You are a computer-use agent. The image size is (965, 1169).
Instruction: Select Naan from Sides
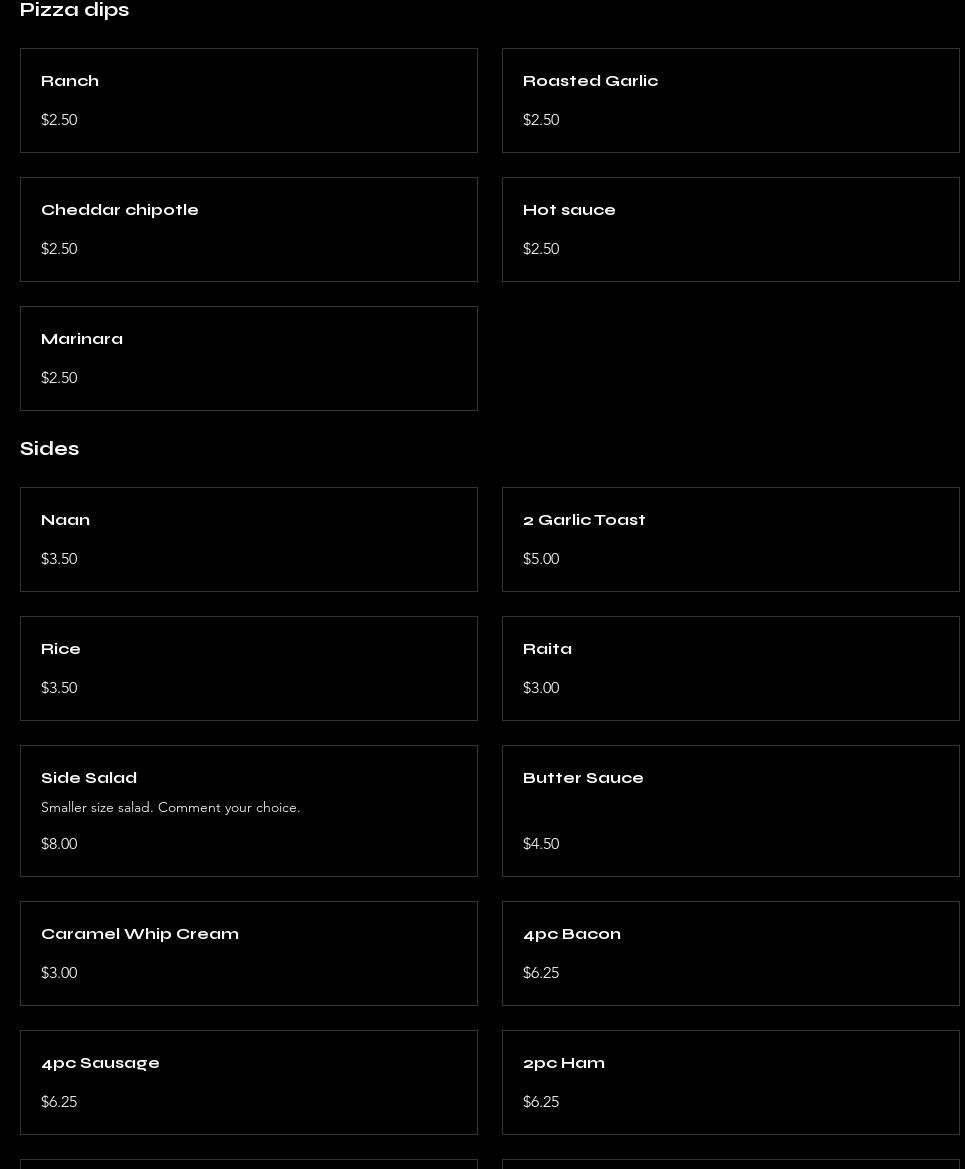[x=248, y=539]
